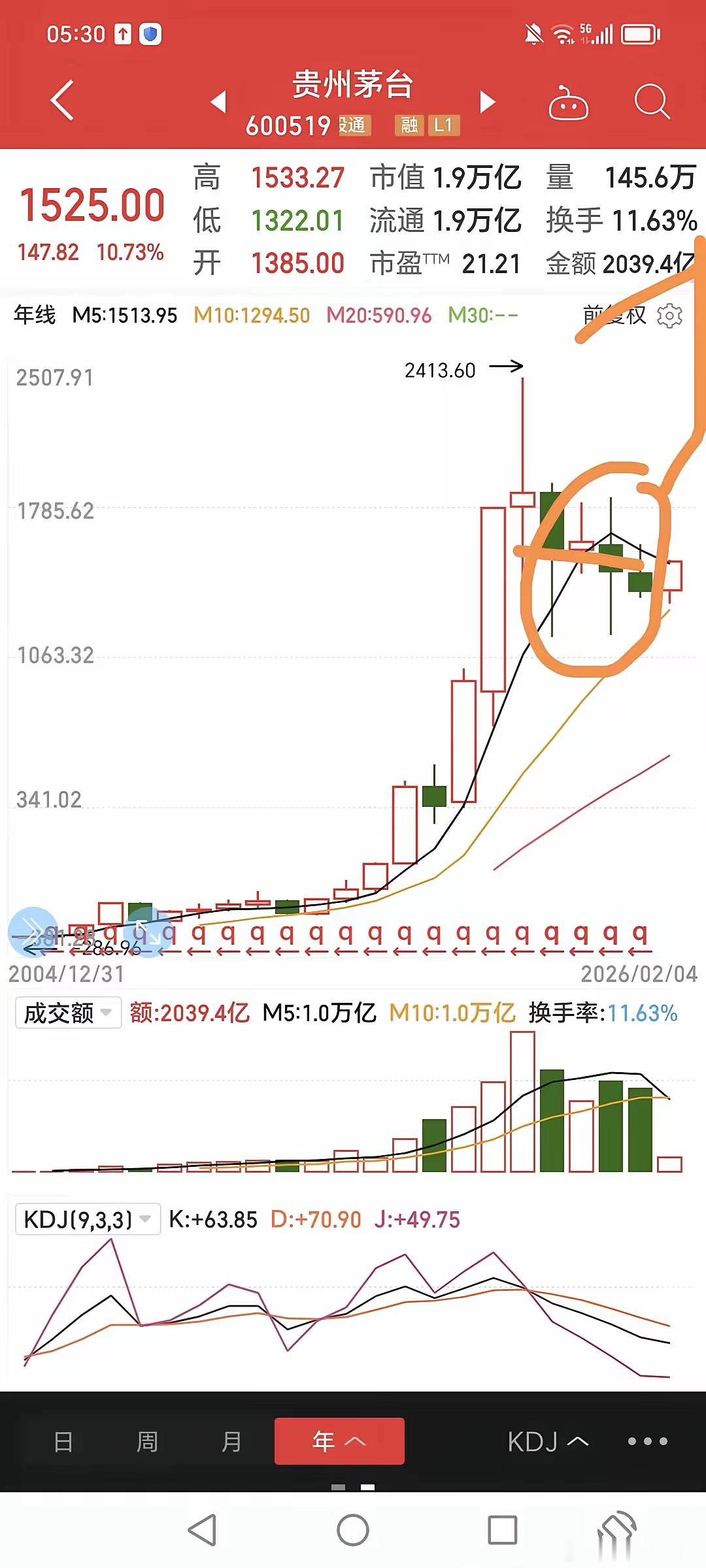This screenshot has height=1568, width=706.
Task: Switch to the 日 daily chart tab
Action: pos(63,1440)
